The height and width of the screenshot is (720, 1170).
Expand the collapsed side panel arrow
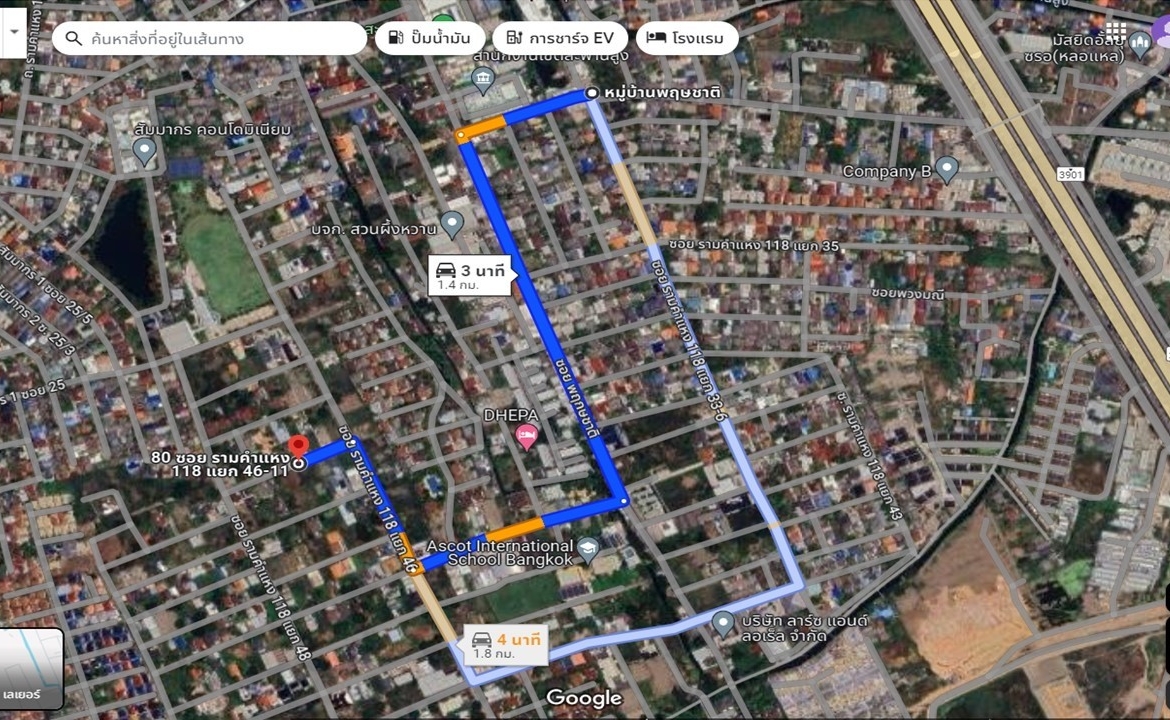[x=13, y=30]
